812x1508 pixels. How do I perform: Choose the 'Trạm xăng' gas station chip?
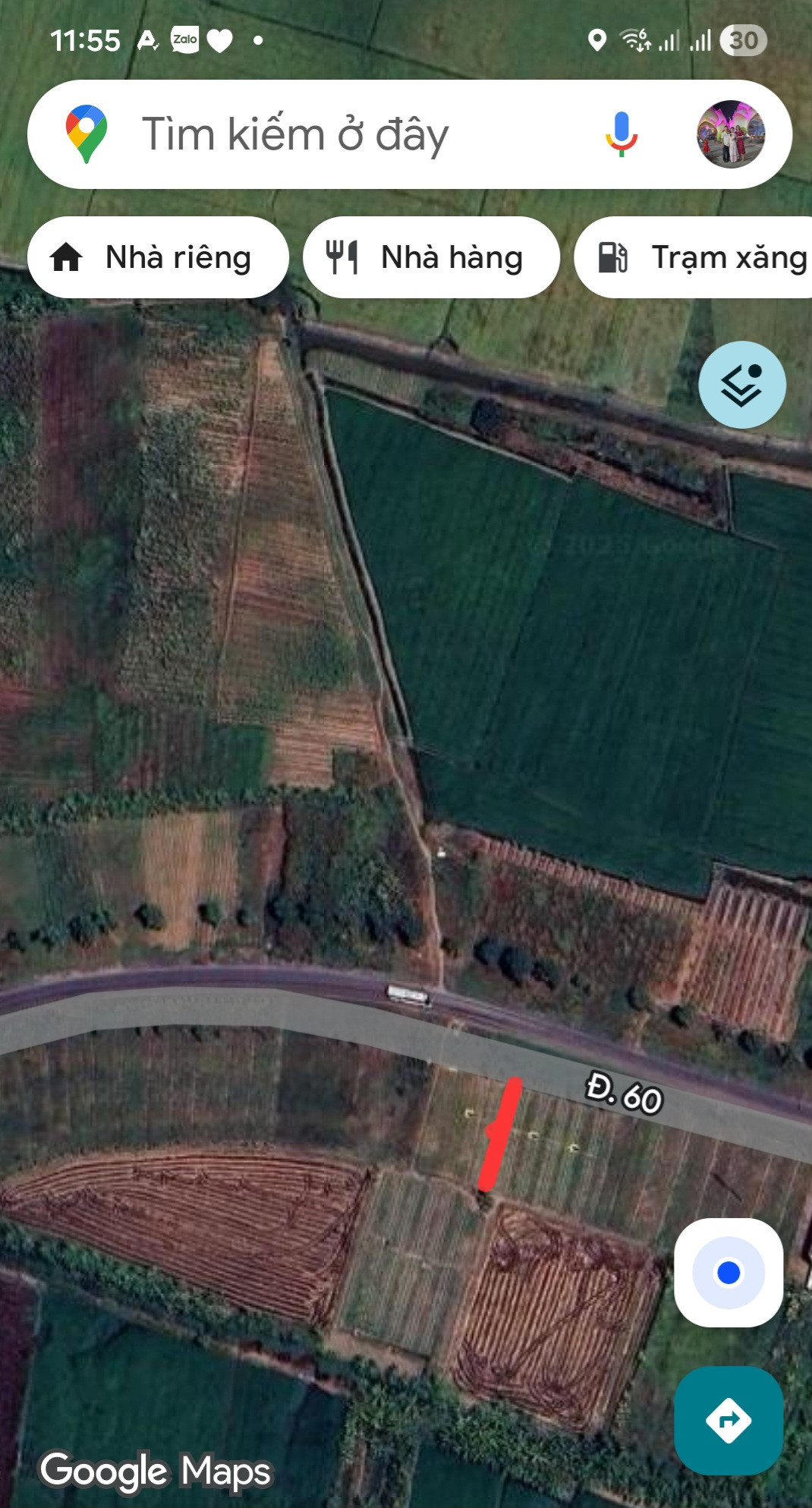[x=694, y=257]
